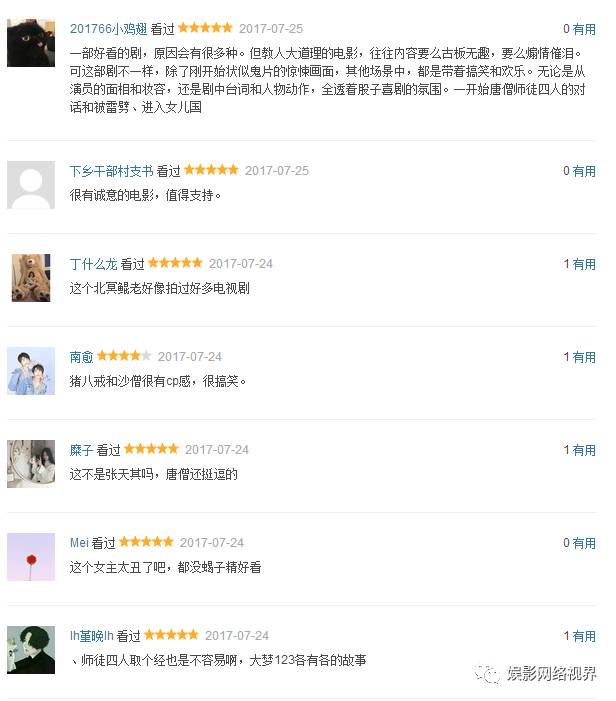Tap 丁什么龙's teddy bear avatar
Viewport: 616px width, 701px height.
[31, 278]
